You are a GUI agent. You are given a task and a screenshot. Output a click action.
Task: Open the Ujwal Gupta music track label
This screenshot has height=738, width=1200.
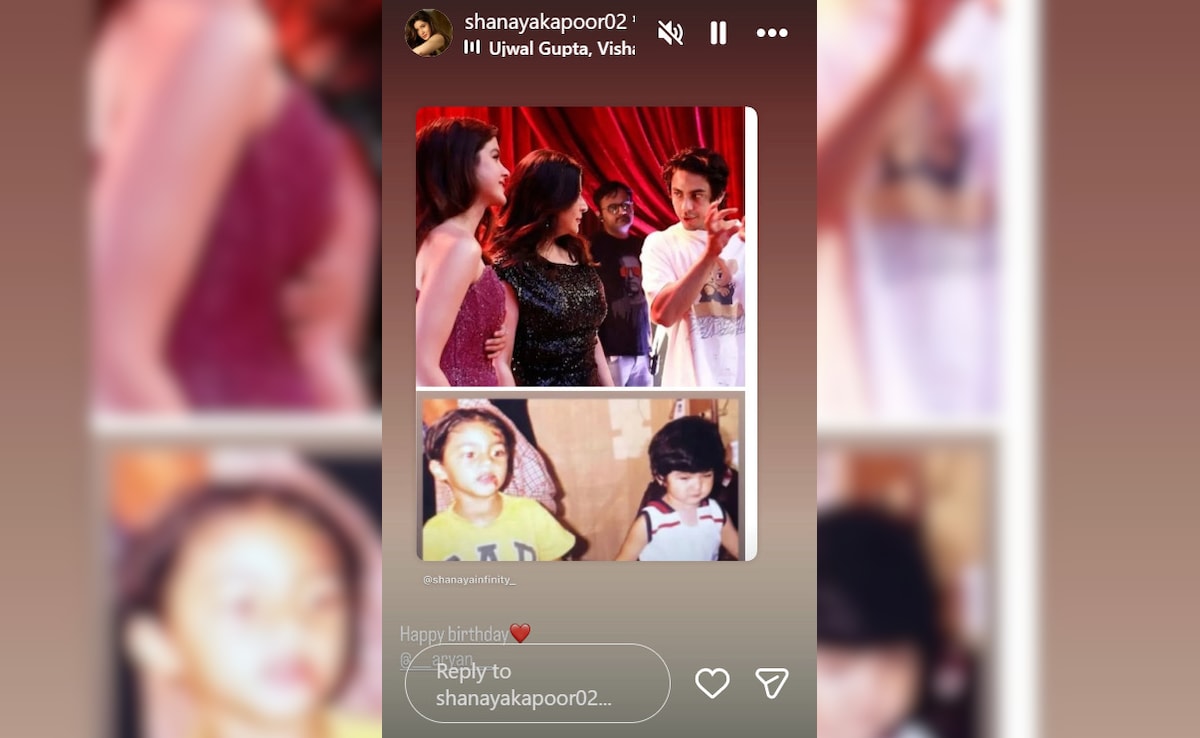point(559,48)
